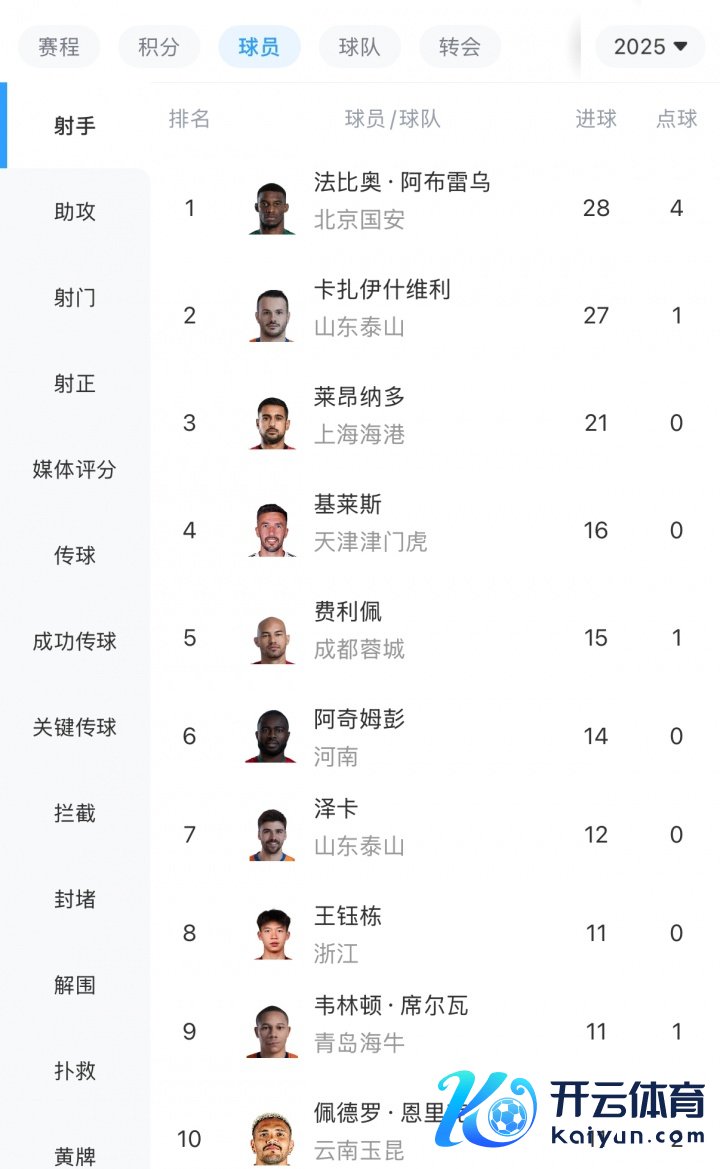The width and height of the screenshot is (720, 1169).
Task: Select the 封堵 category
Action: pyautogui.click(x=75, y=900)
